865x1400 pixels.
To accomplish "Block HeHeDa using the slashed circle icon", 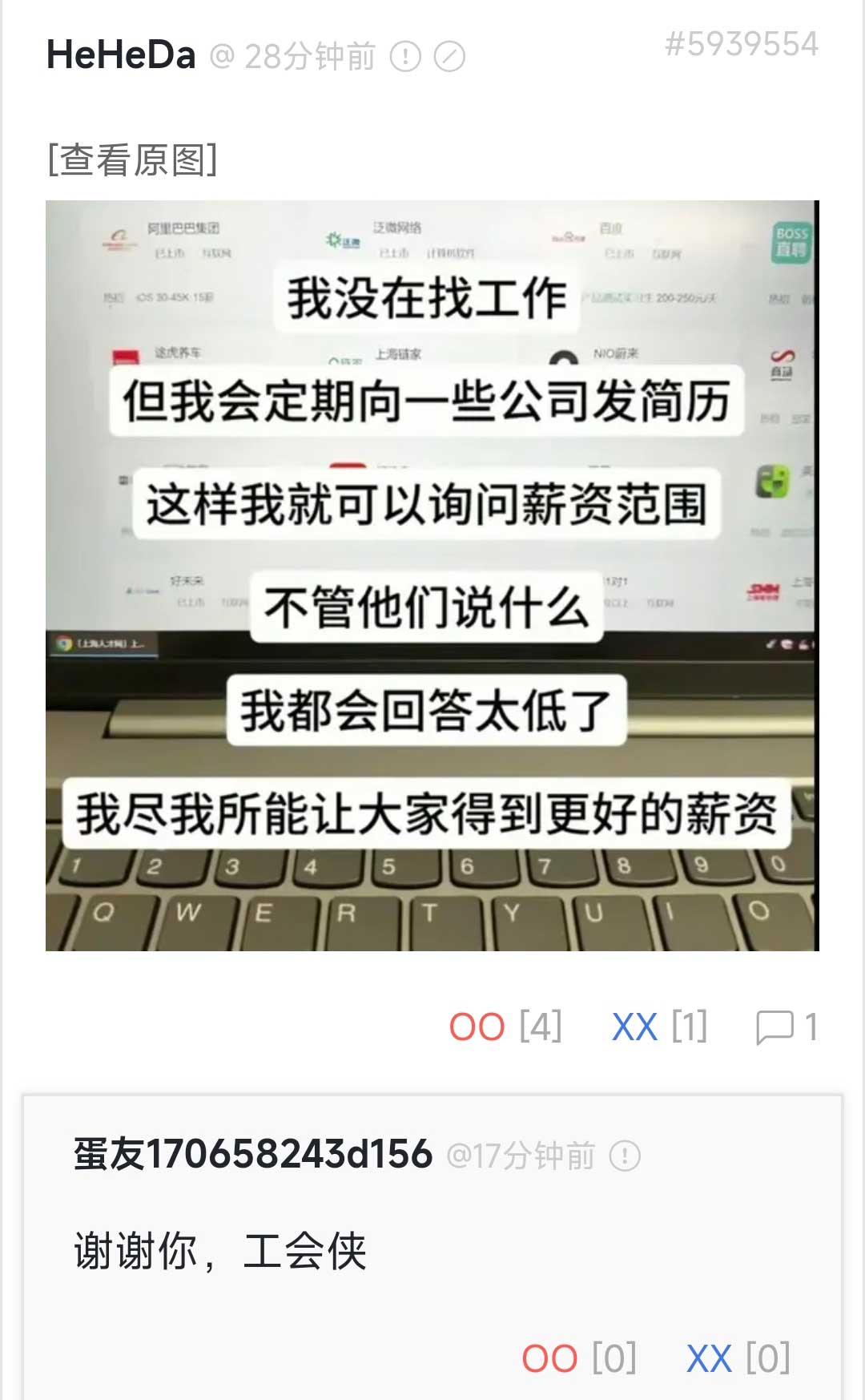I will pos(449,57).
